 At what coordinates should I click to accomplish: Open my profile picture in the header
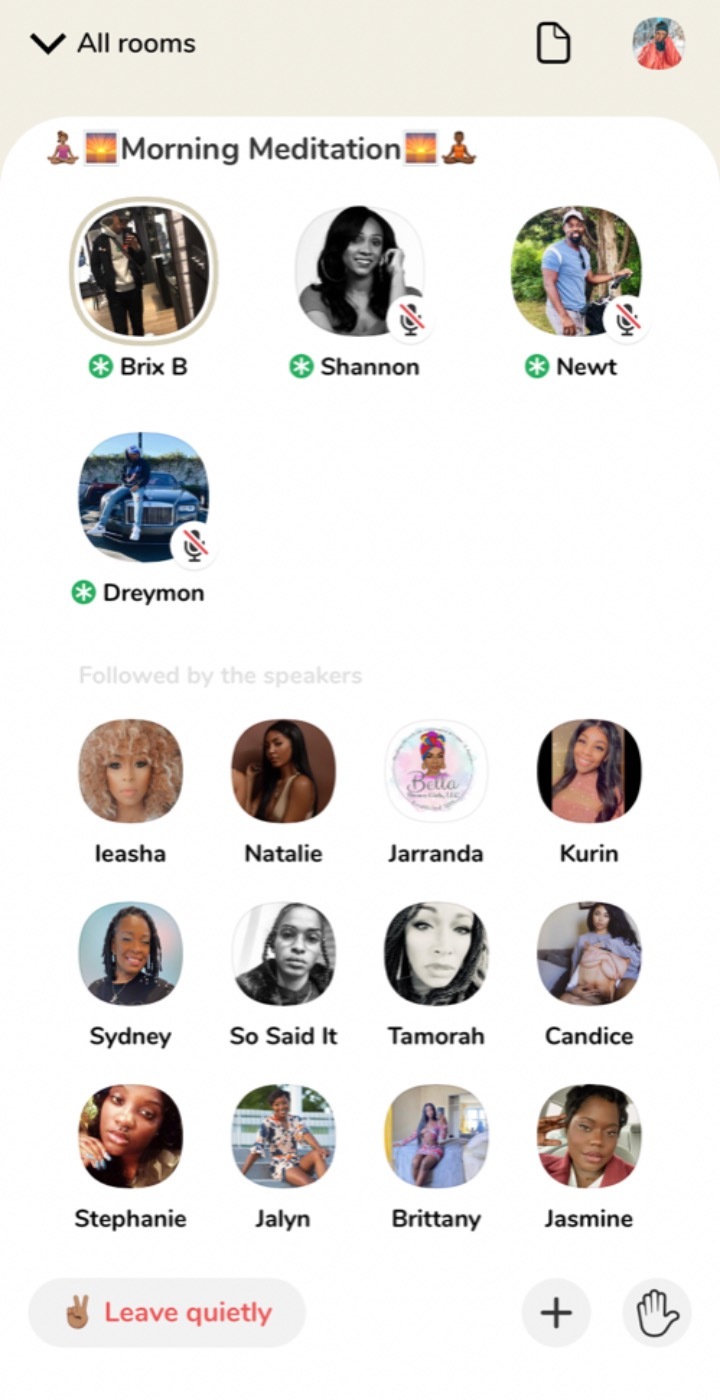[x=658, y=44]
